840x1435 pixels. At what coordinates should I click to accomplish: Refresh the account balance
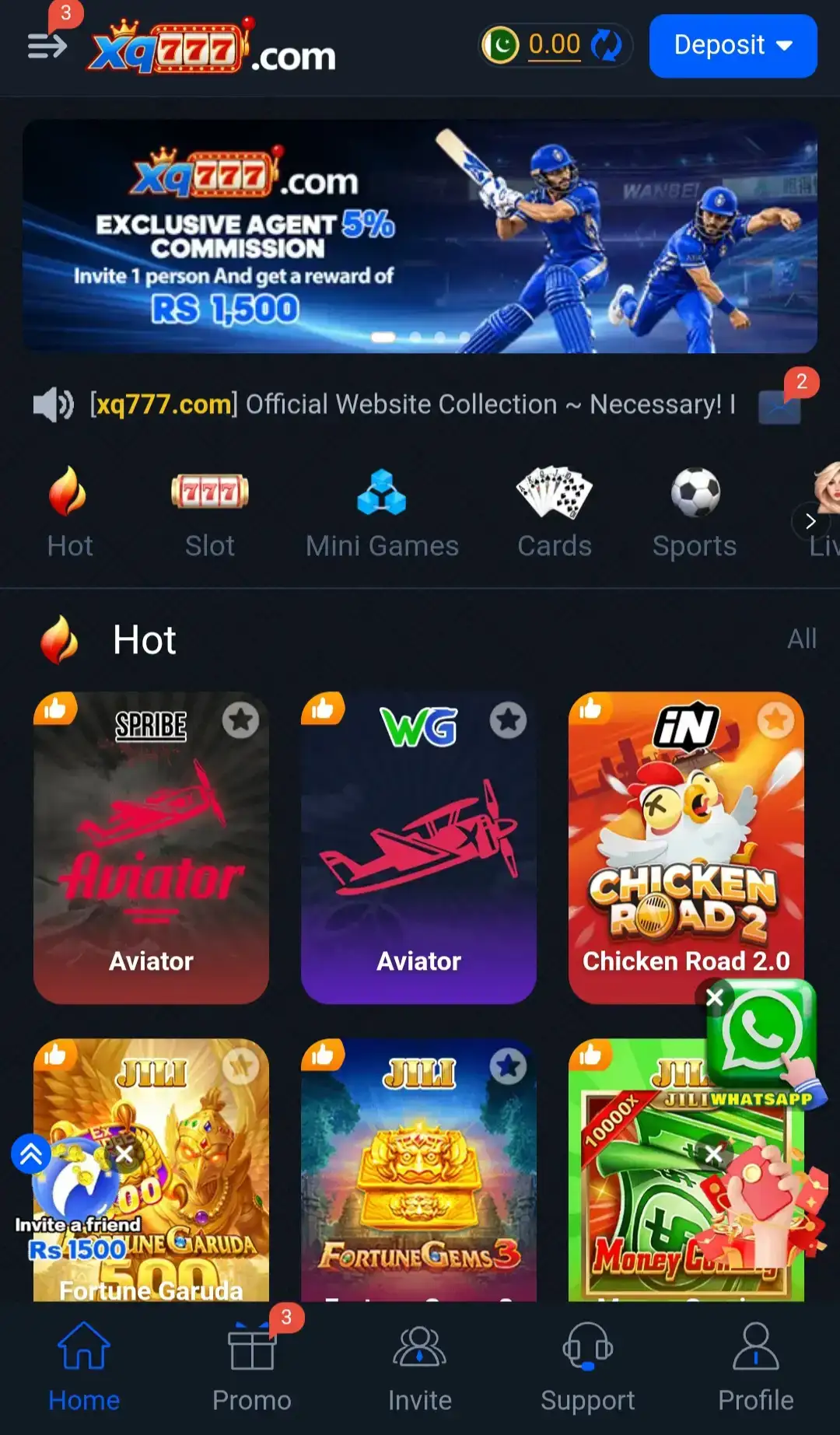606,45
